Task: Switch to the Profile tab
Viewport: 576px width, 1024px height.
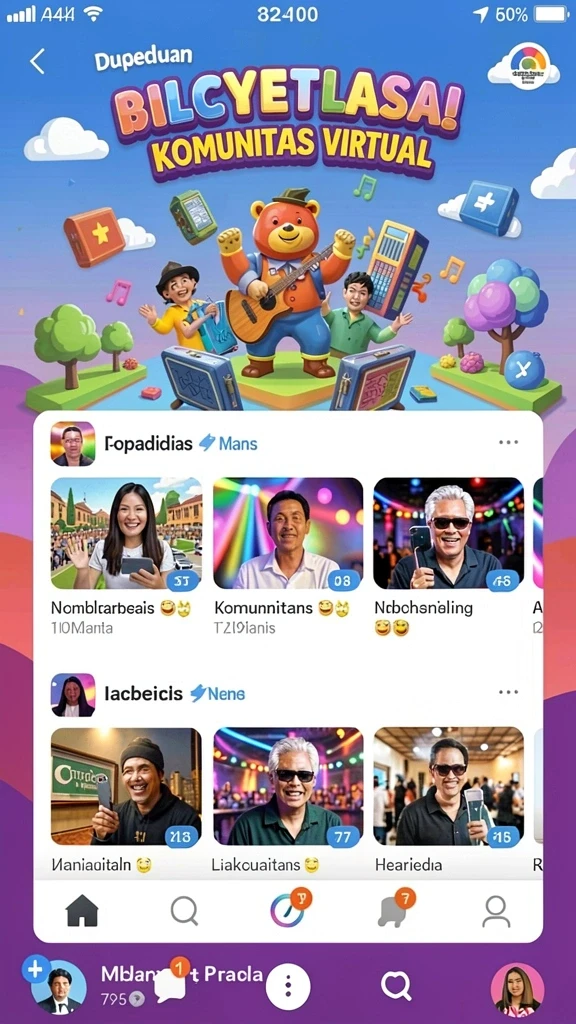Action: point(496,911)
